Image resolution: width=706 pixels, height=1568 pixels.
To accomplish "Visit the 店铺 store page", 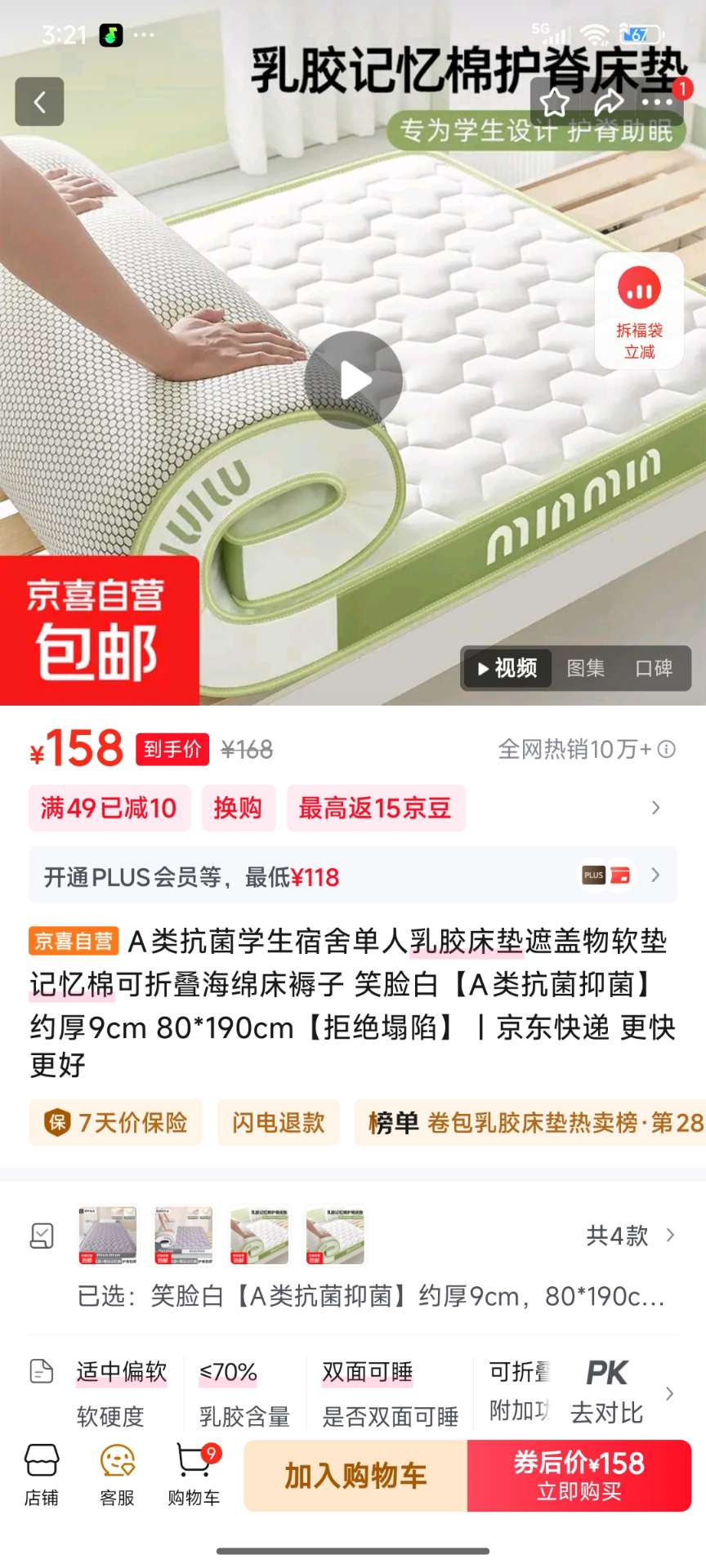I will tap(42, 1475).
